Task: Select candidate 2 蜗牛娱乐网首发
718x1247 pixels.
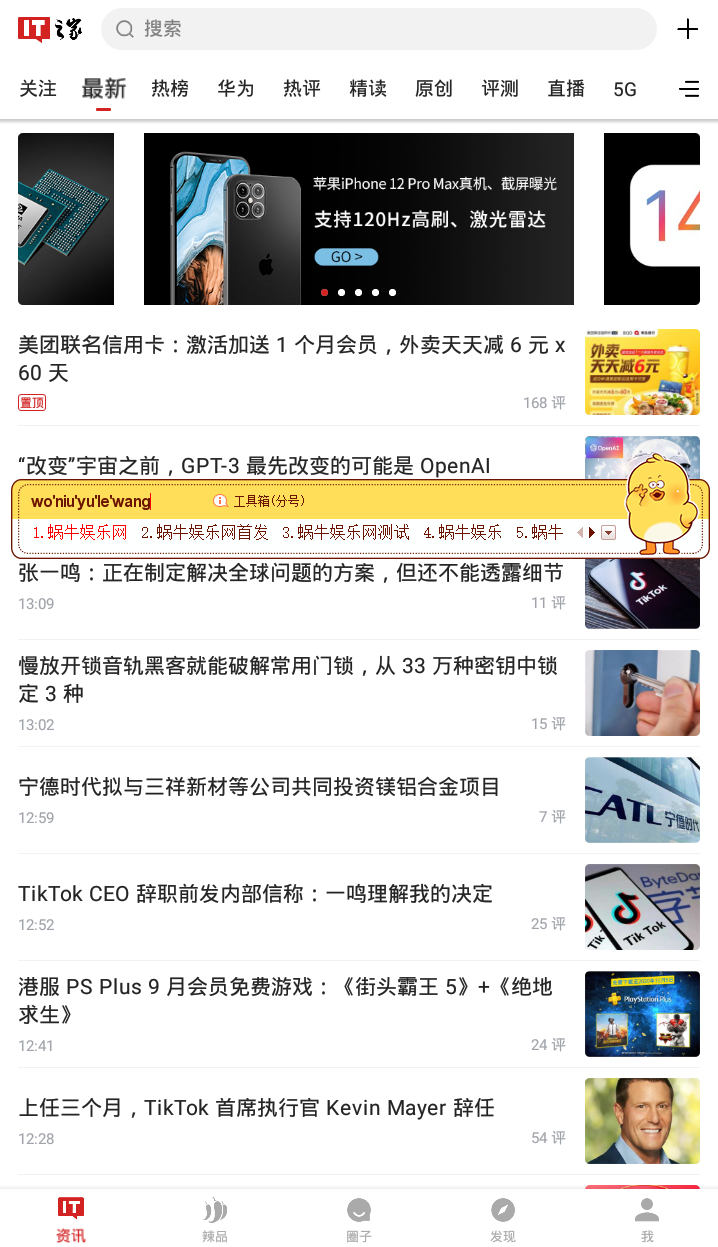Action: pyautogui.click(x=205, y=533)
